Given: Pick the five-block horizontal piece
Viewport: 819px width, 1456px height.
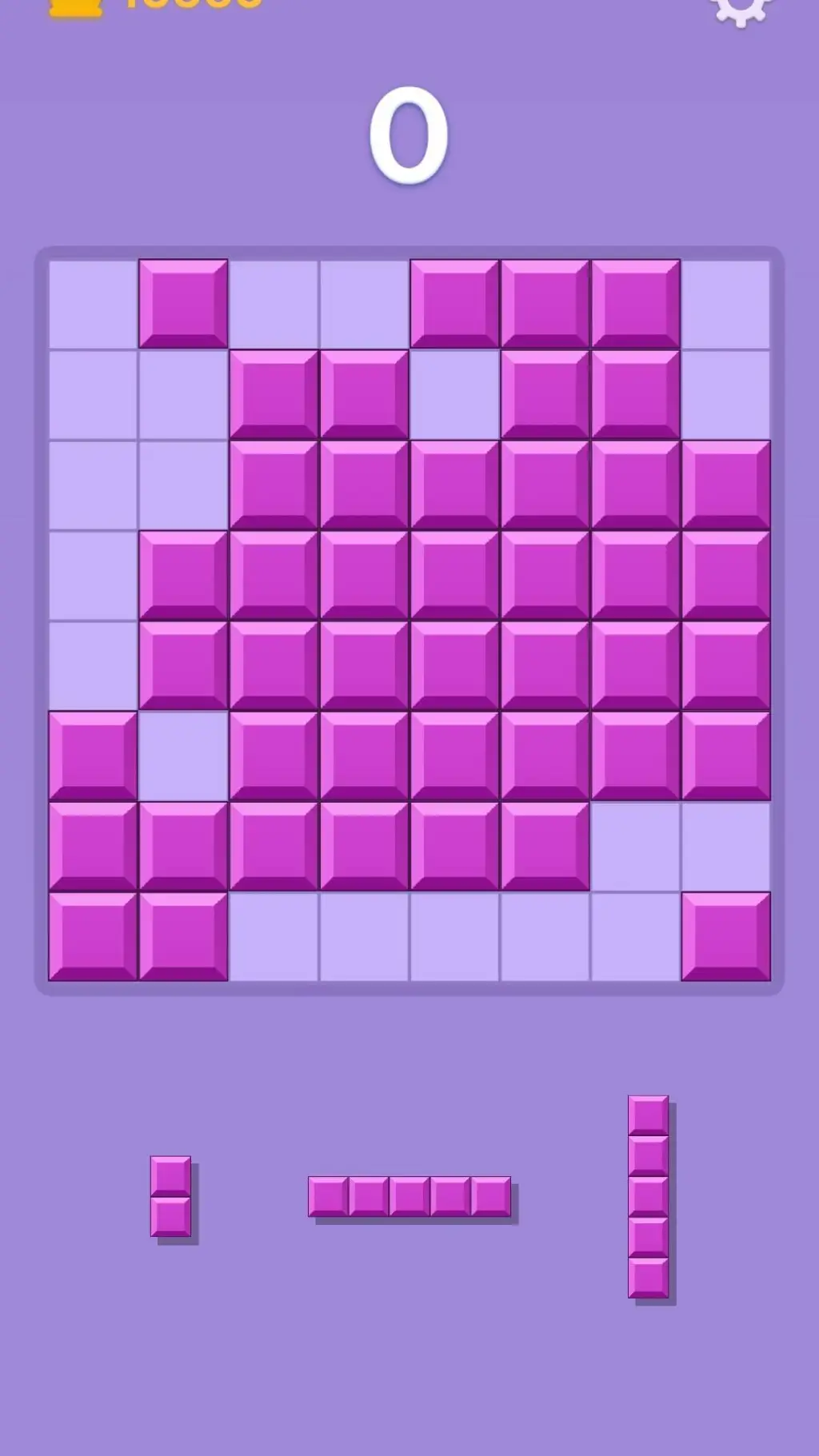Looking at the screenshot, I should point(409,1196).
